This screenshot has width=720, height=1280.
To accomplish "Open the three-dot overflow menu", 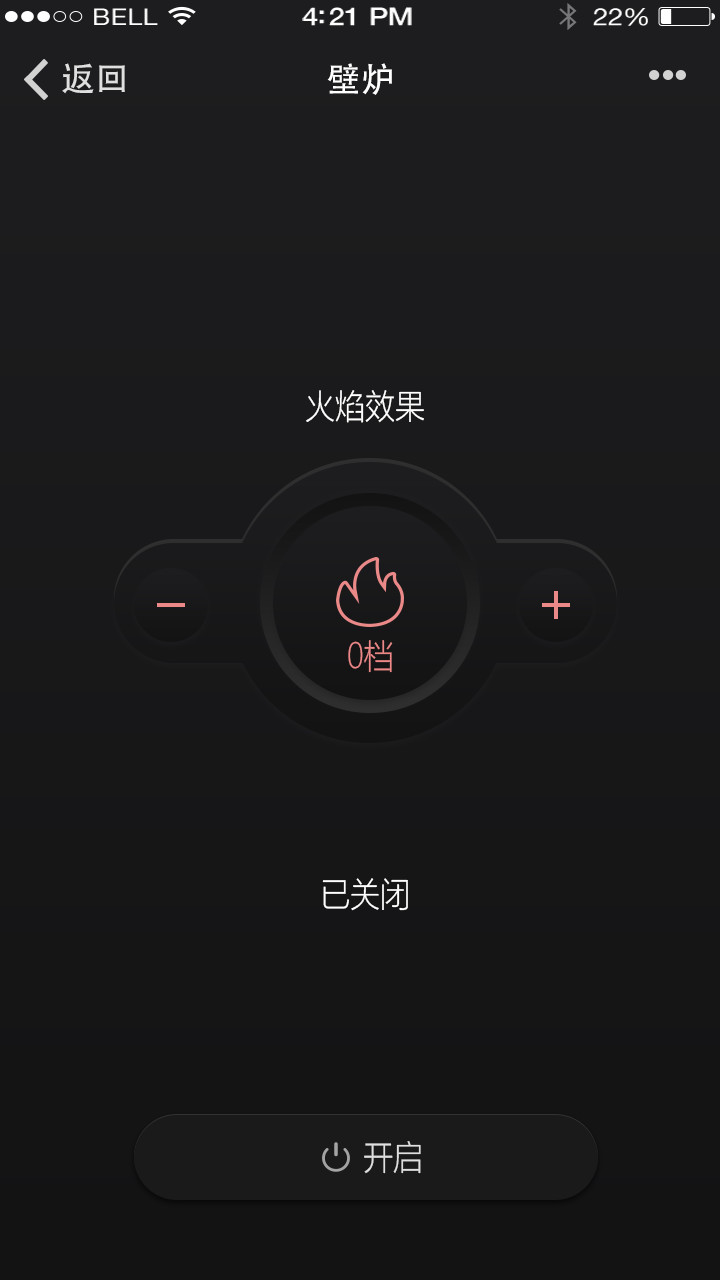I will click(x=667, y=75).
